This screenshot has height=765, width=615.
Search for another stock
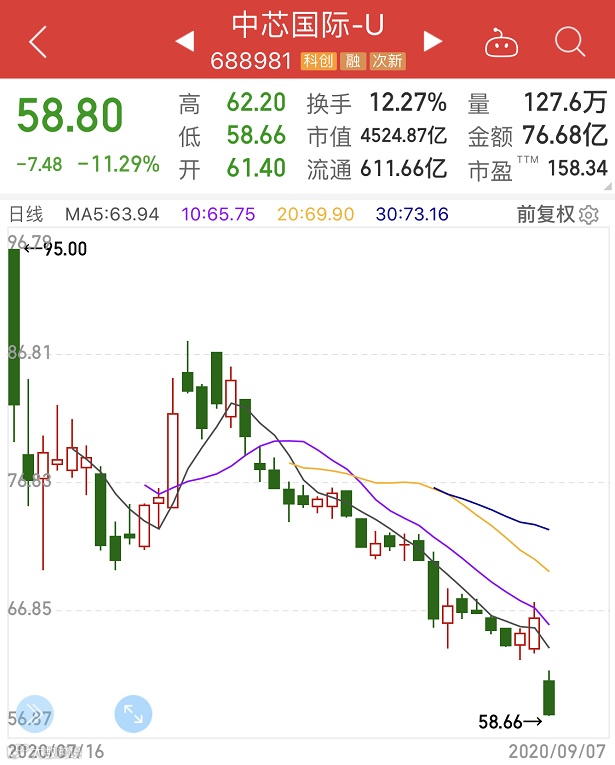point(570,41)
